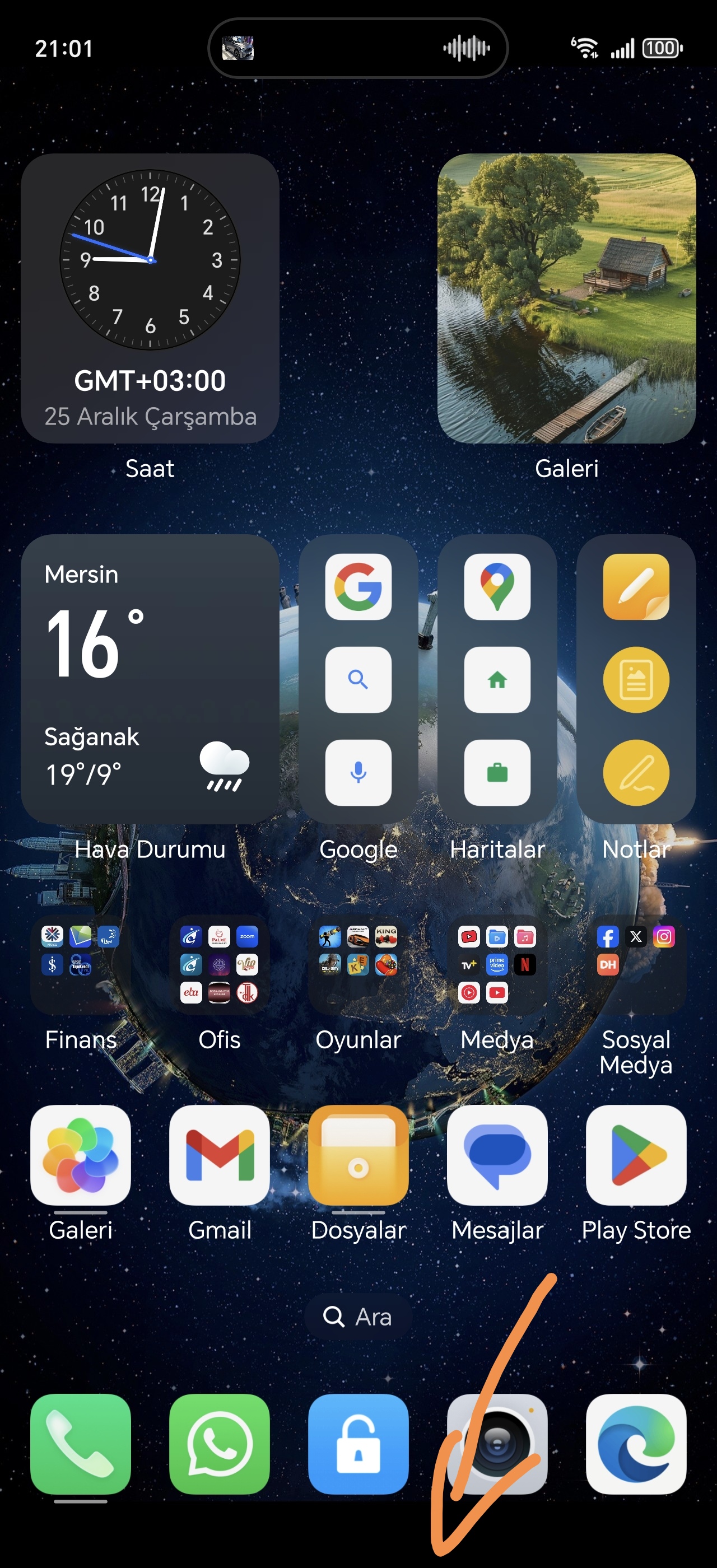Open the Mersin weather widget
This screenshot has height=1568, width=717.
tap(150, 679)
